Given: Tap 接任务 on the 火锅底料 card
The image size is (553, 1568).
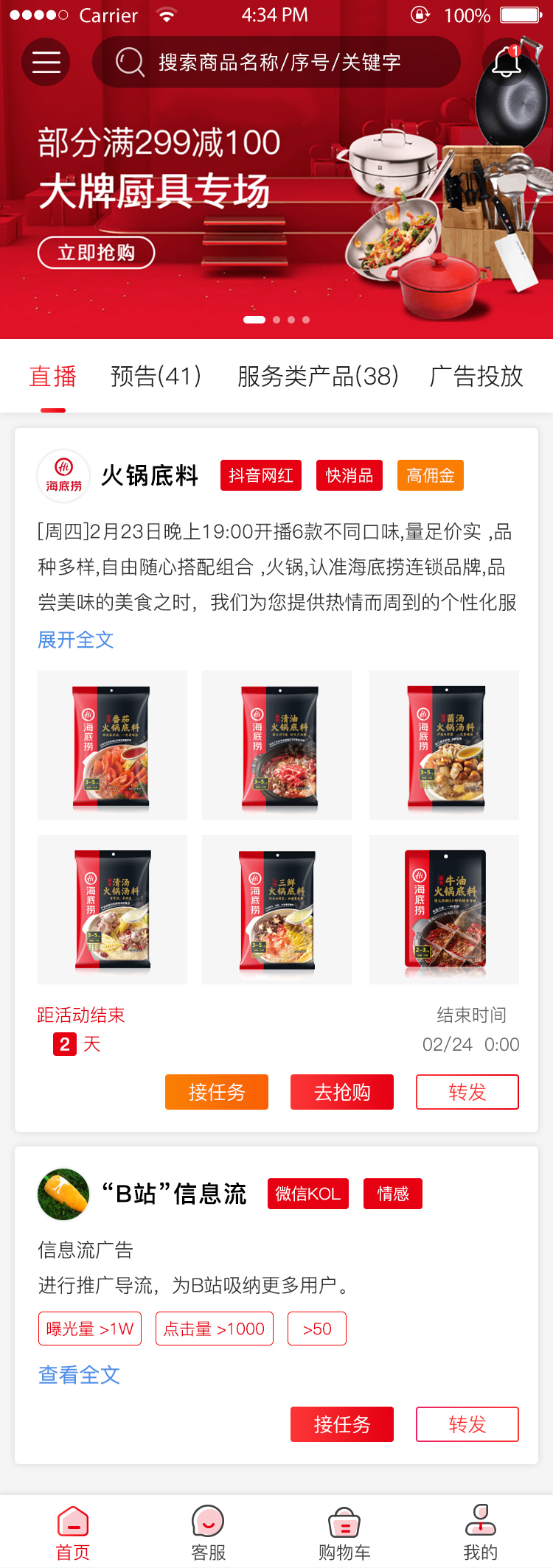Looking at the screenshot, I should point(217,1092).
